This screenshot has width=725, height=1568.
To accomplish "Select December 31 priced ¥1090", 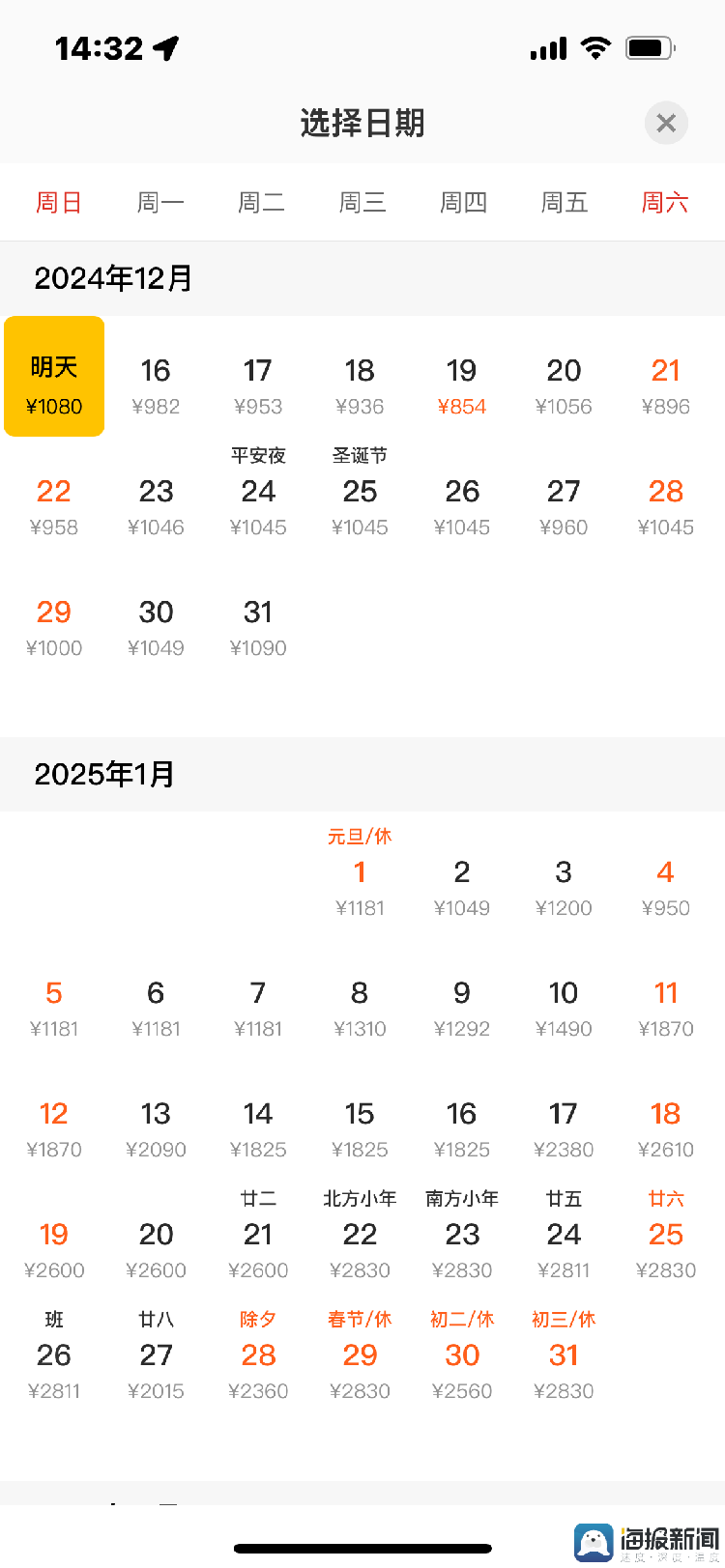I will [258, 626].
